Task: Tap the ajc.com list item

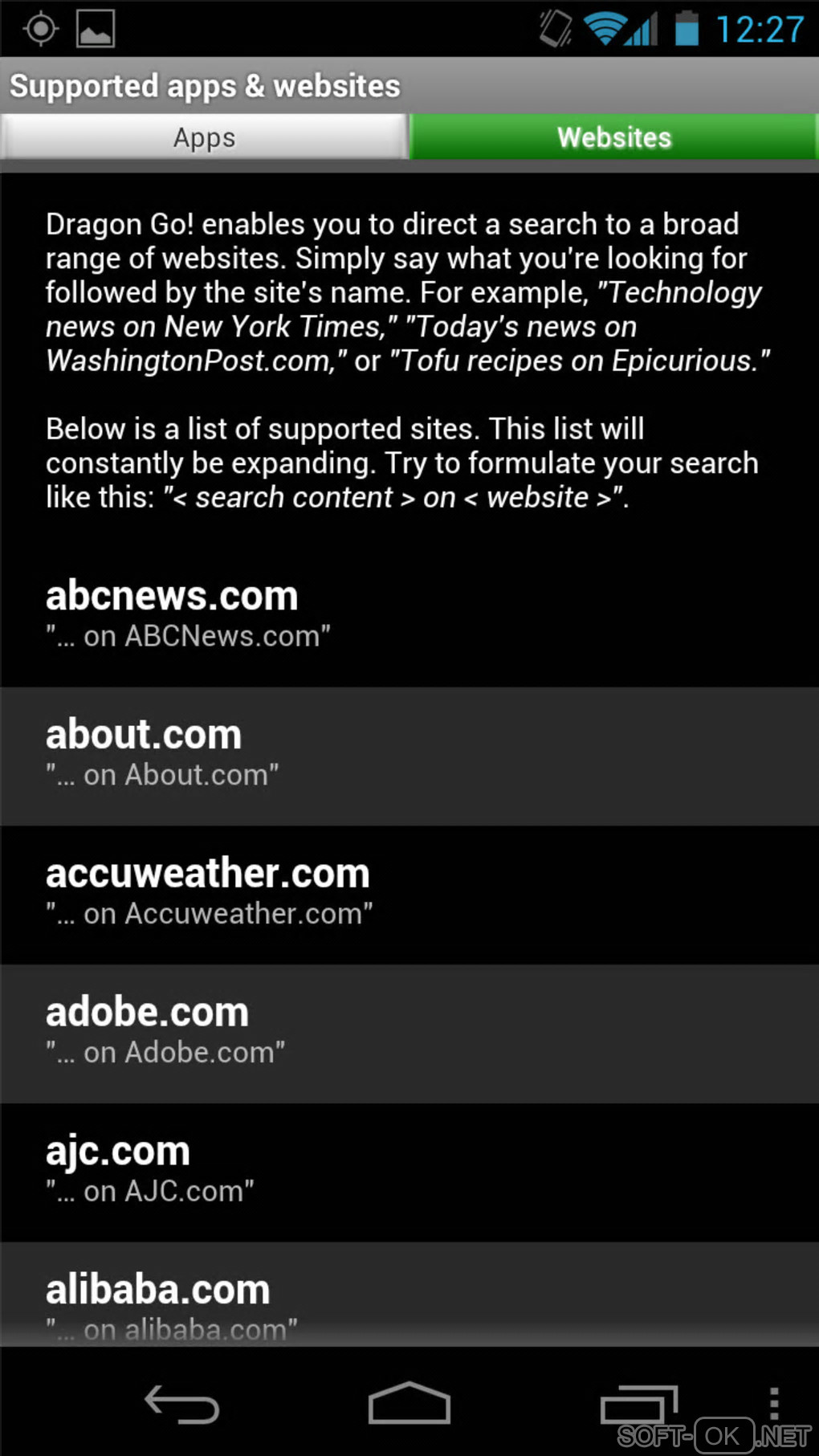Action: point(409,1171)
